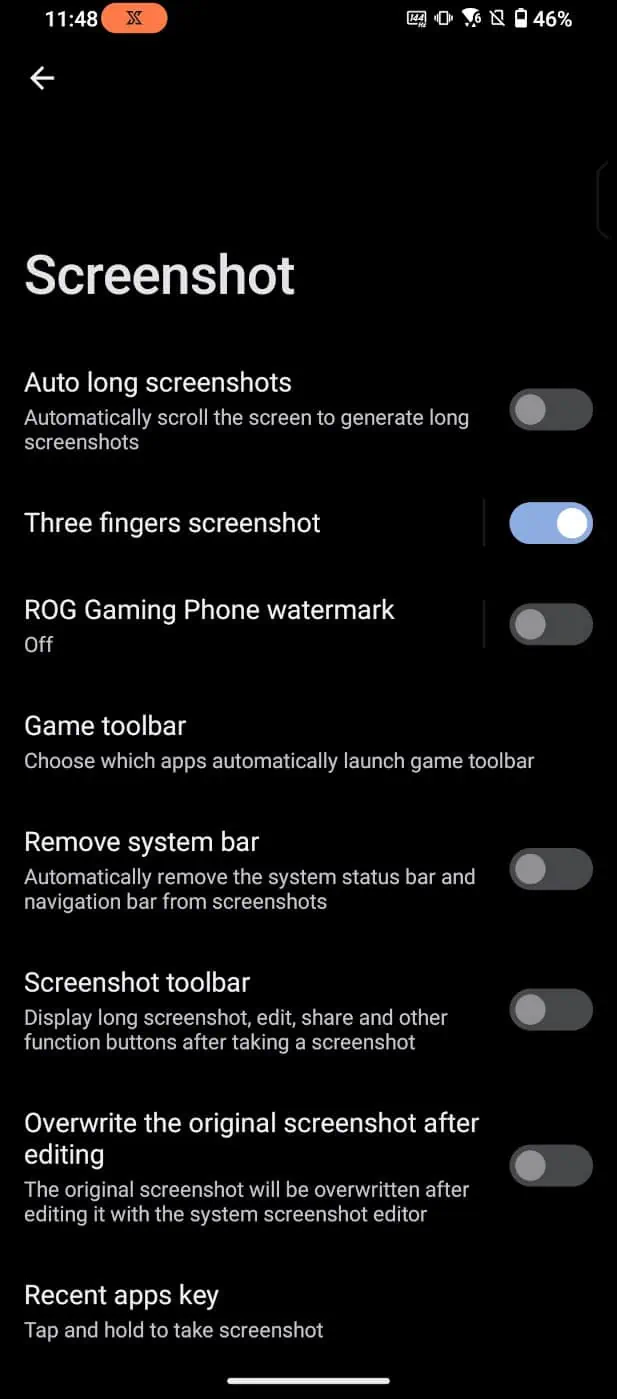The image size is (617, 1399).
Task: Enable Remove system bar switch
Action: click(550, 869)
